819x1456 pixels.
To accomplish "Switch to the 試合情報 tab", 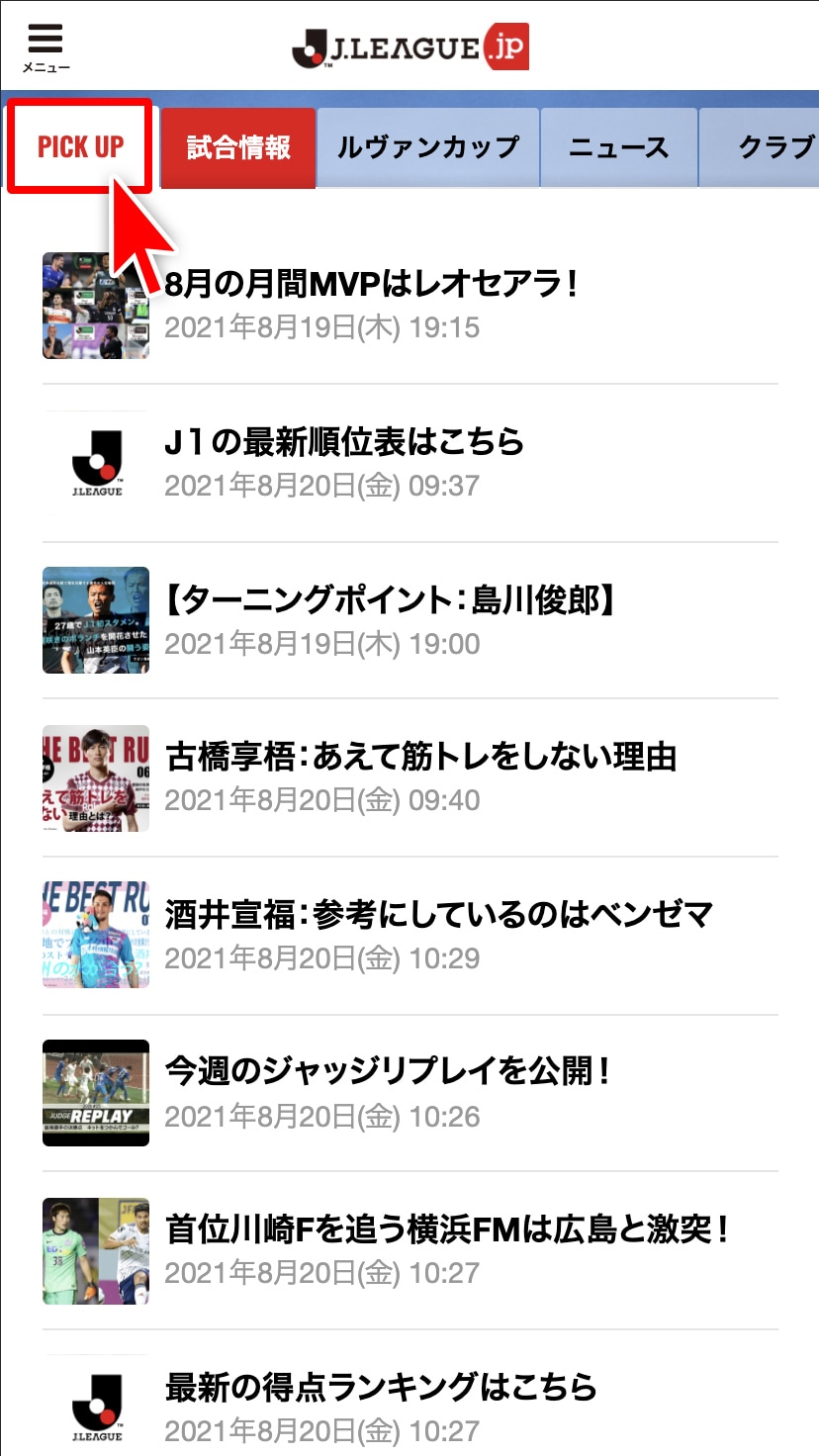I will [x=238, y=148].
